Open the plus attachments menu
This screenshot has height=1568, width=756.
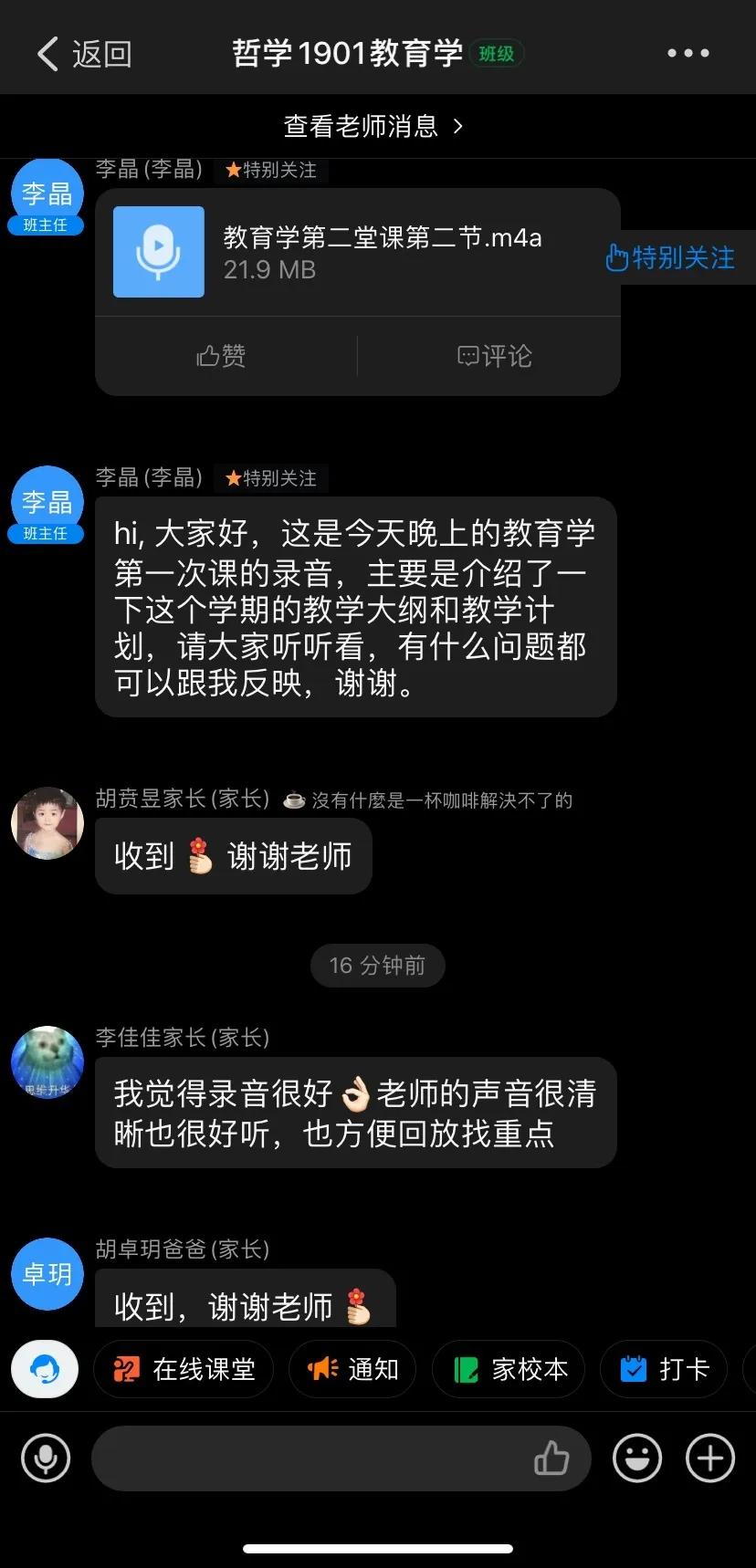(x=709, y=1458)
